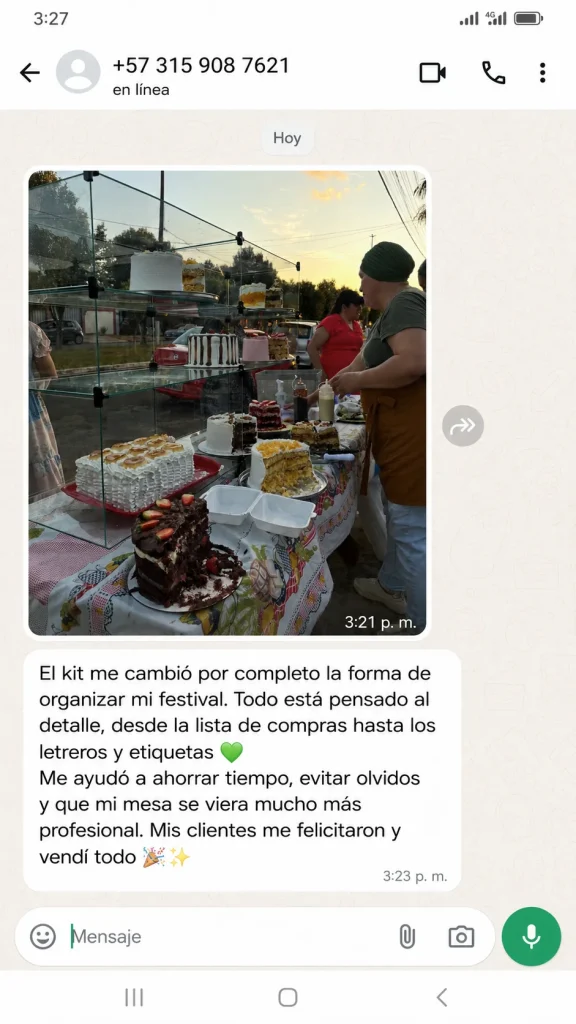
Task: Attach a file with the paperclip
Action: tap(407, 936)
